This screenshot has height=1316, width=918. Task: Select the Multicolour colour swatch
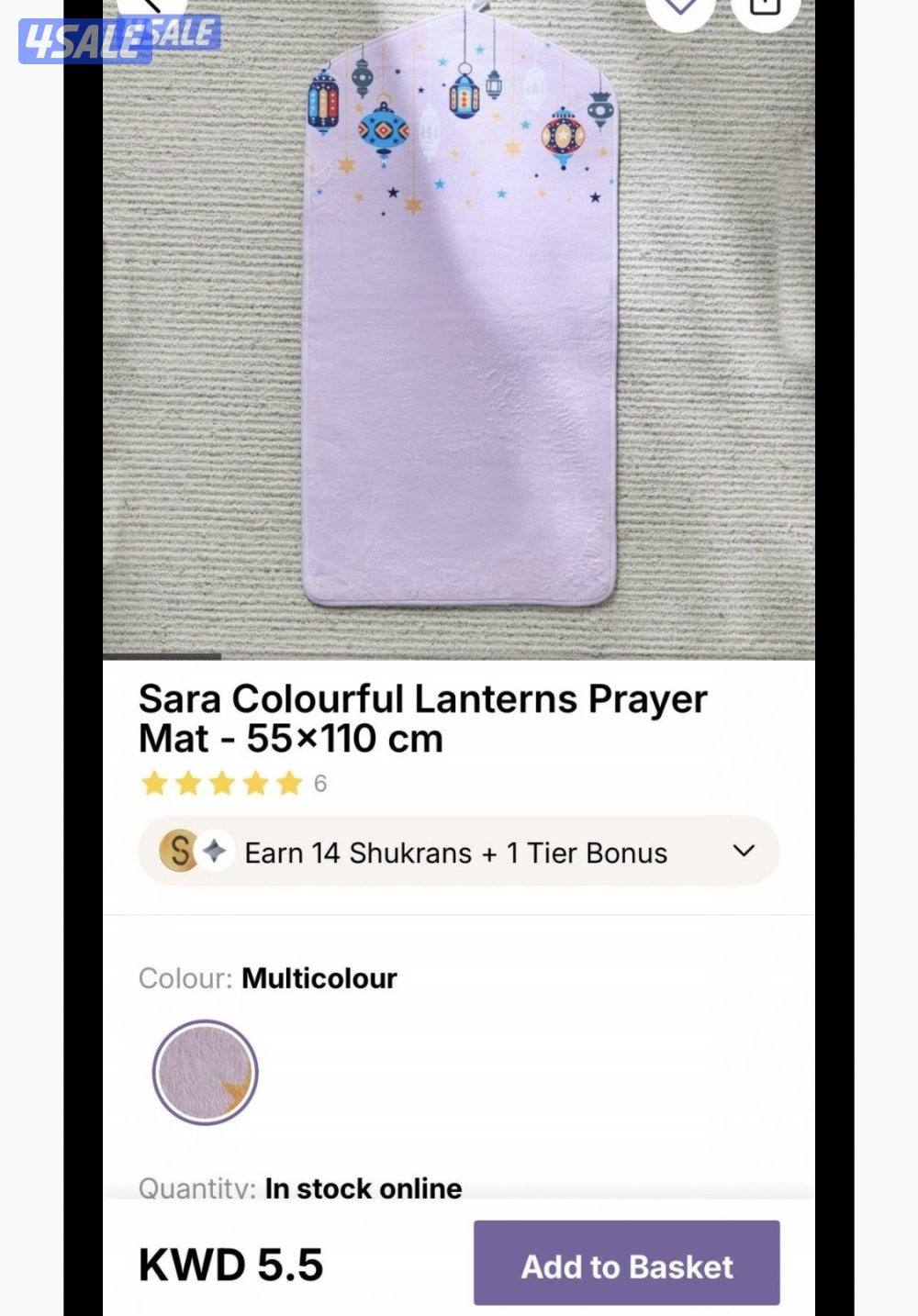206,1073
